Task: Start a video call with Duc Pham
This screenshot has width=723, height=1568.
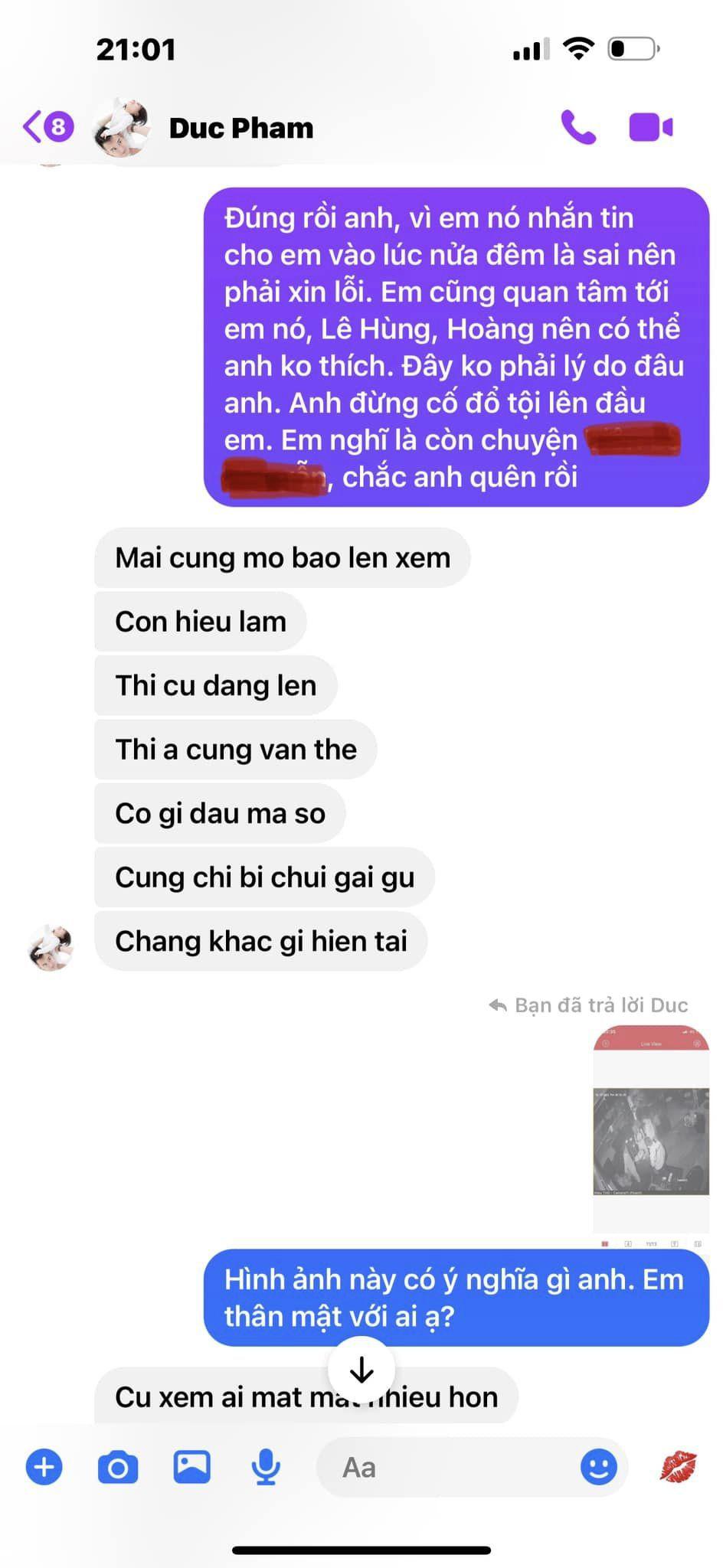Action: pyautogui.click(x=650, y=127)
